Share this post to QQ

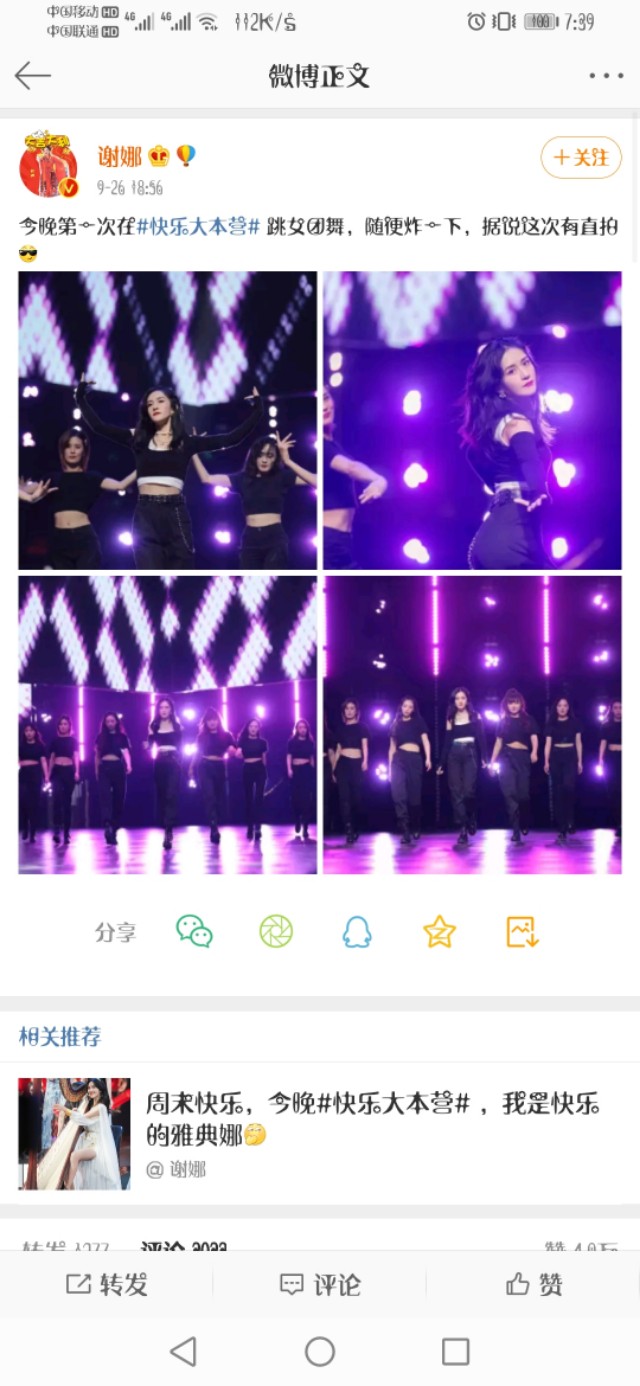point(357,931)
